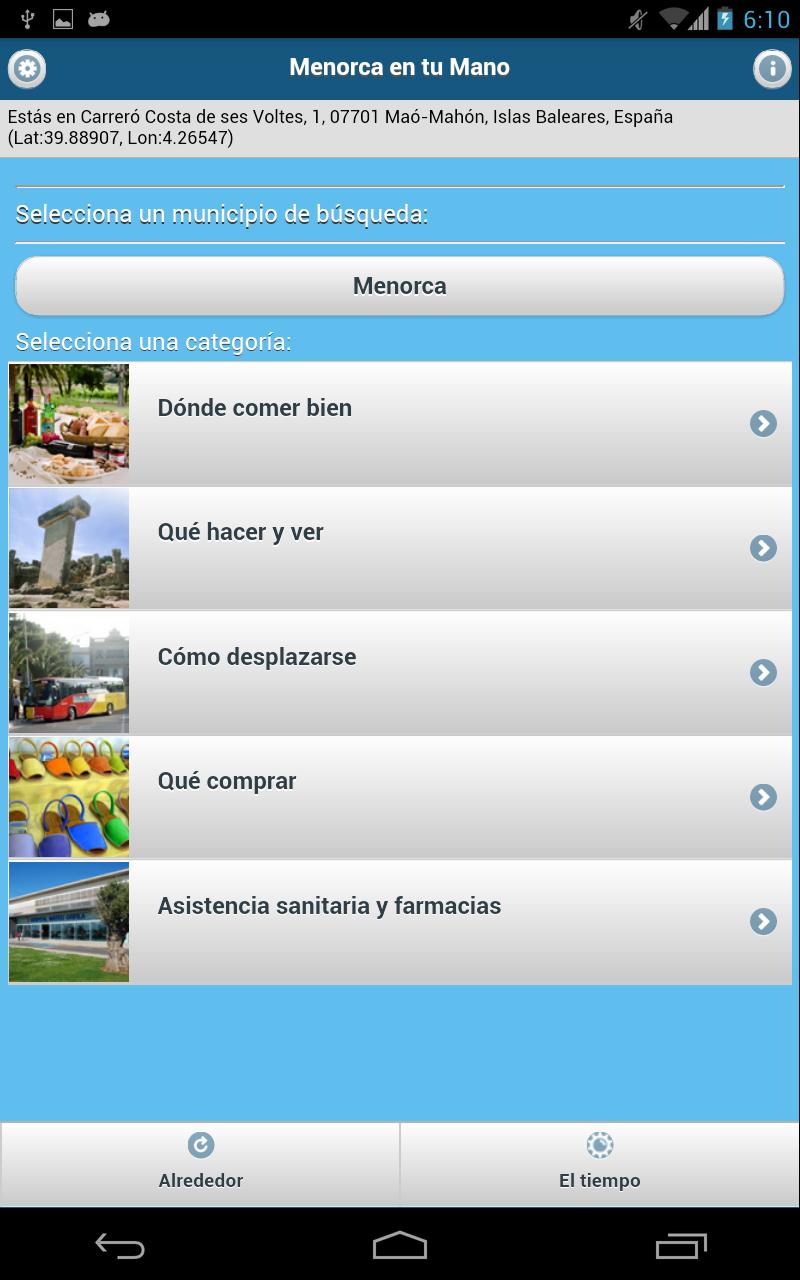
Task: Open the info icon
Action: tap(771, 68)
